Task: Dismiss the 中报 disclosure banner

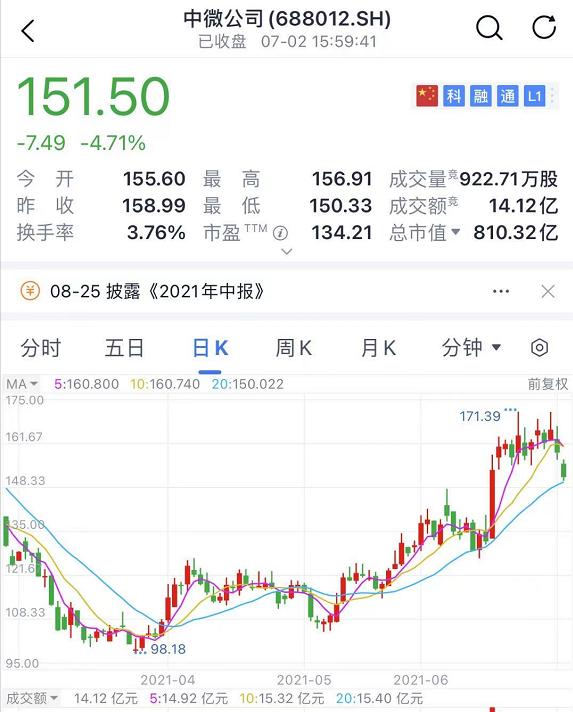Action: tap(548, 291)
